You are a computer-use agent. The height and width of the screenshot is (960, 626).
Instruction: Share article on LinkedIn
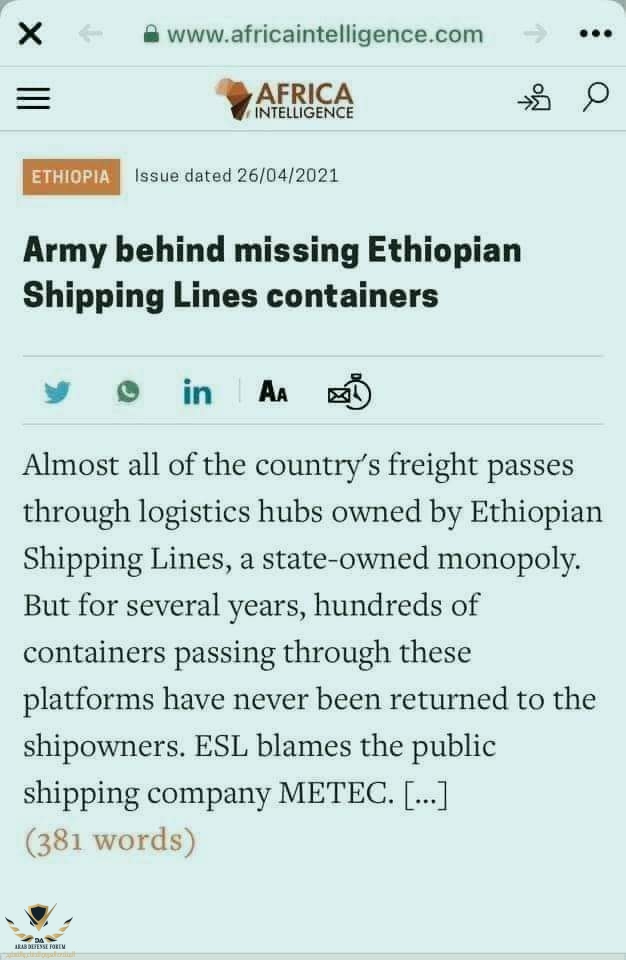197,392
